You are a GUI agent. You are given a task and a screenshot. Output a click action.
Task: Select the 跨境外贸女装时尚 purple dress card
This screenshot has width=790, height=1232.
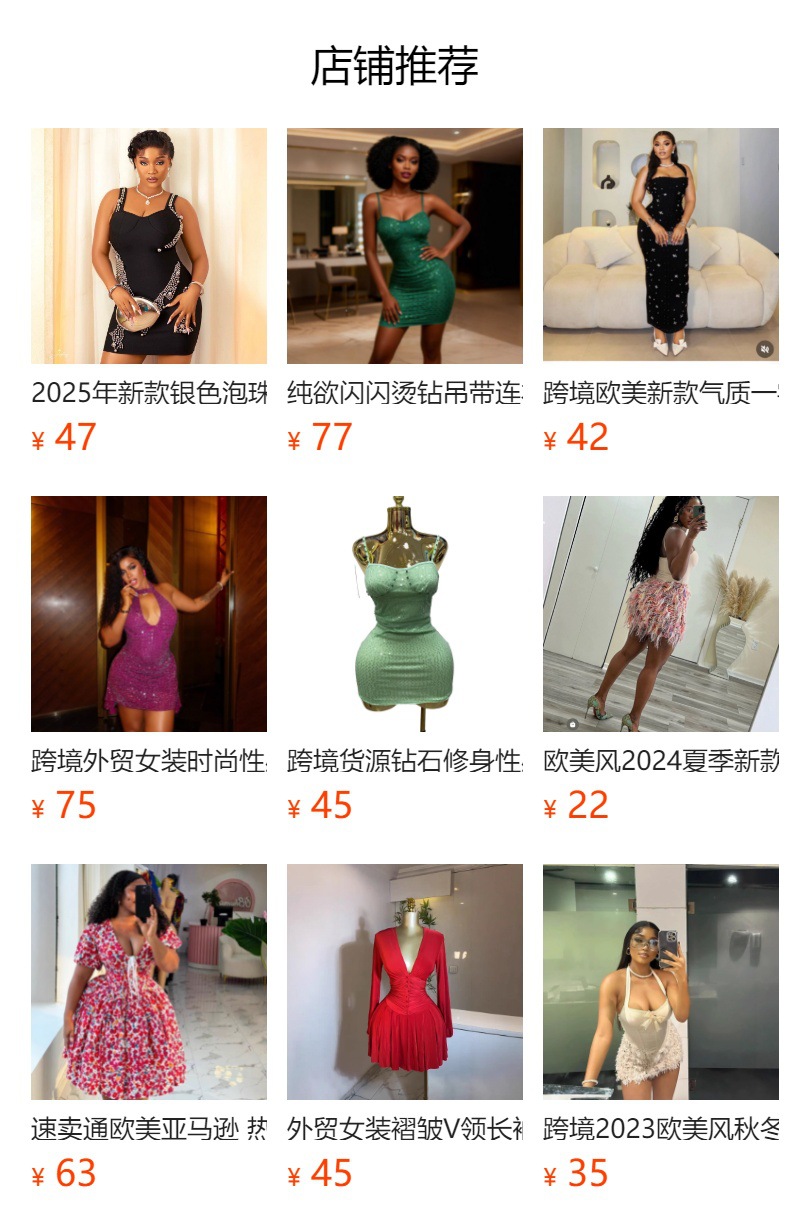pyautogui.click(x=149, y=614)
